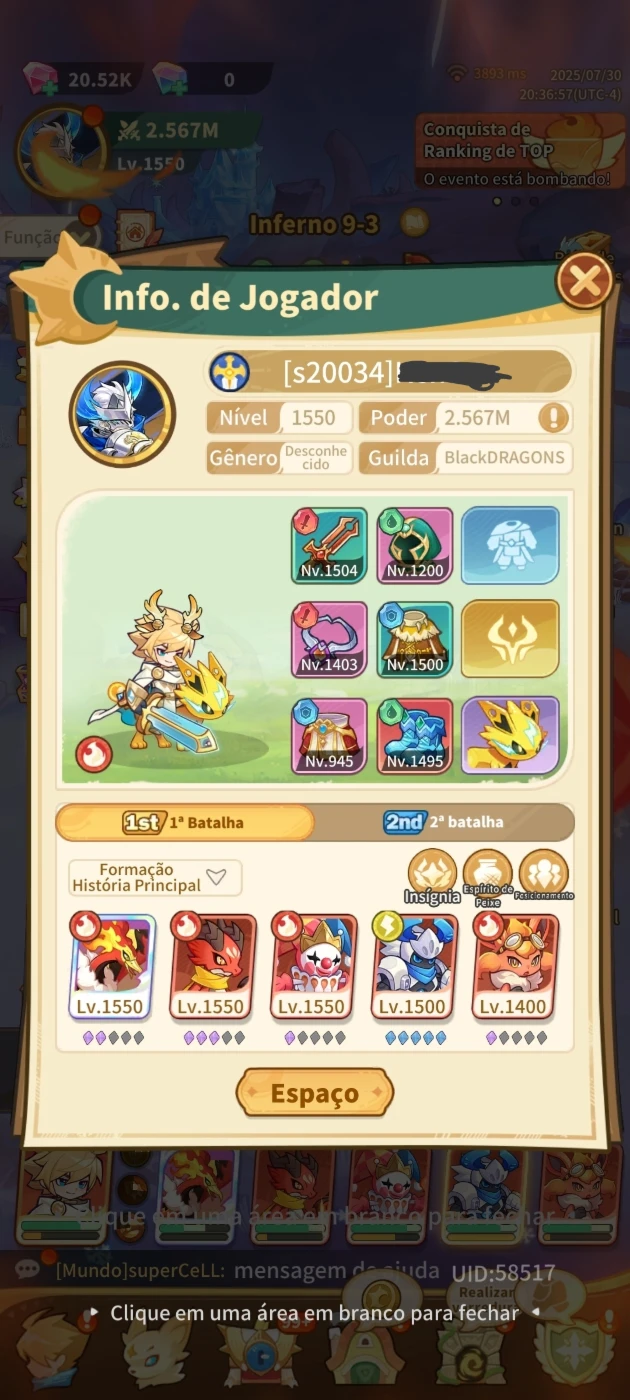Open the Posicionamento button
The height and width of the screenshot is (1400, 630).
pyautogui.click(x=544, y=876)
